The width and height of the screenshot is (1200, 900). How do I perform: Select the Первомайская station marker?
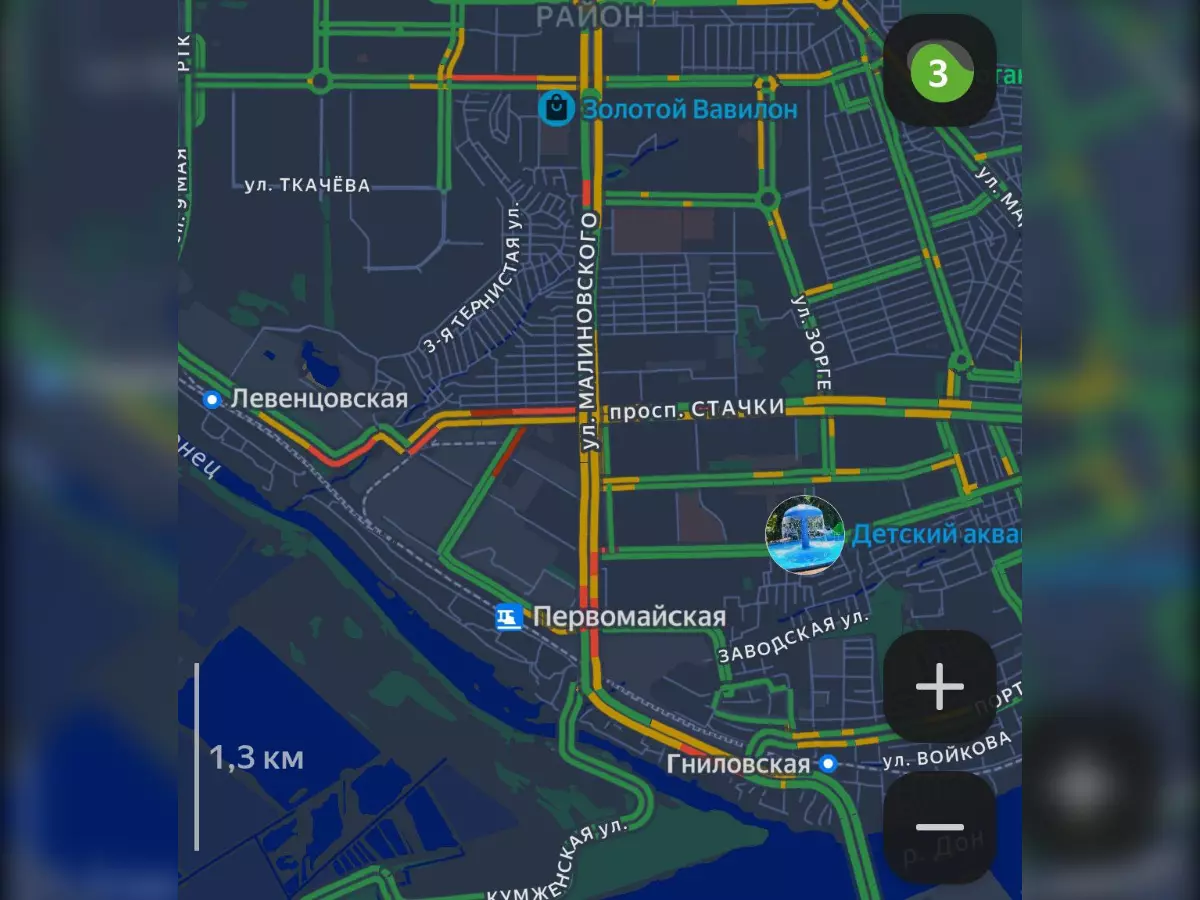(x=510, y=617)
